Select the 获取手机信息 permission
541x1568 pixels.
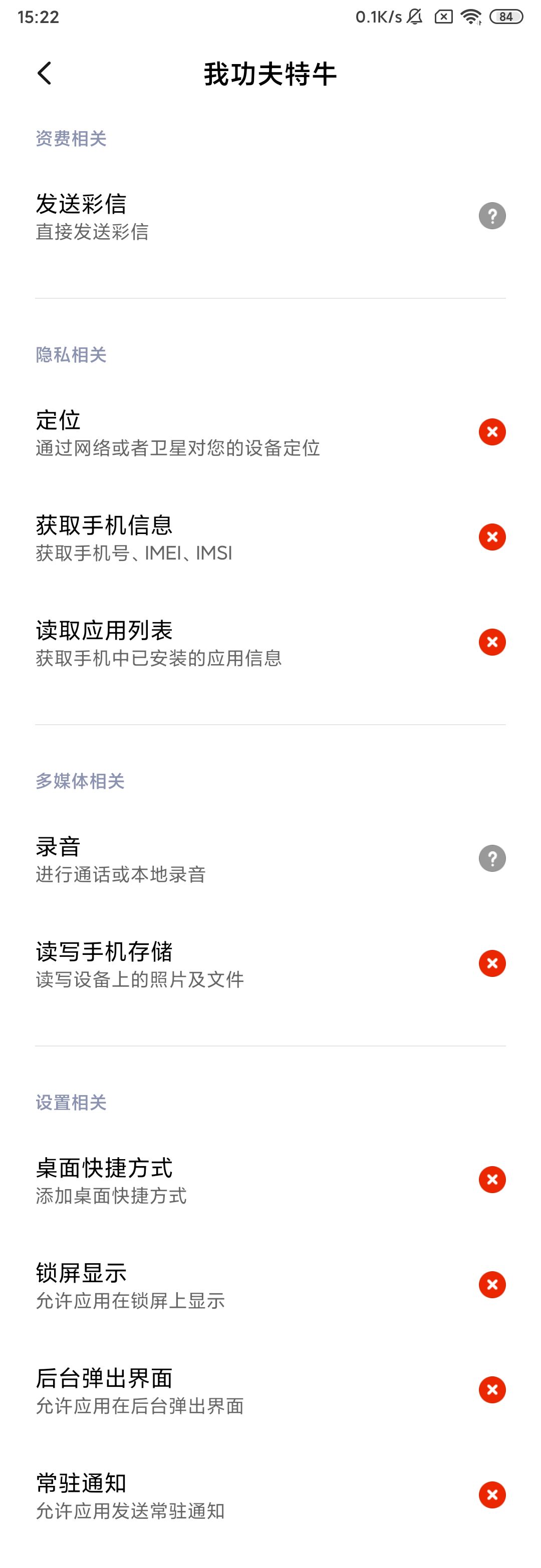tap(270, 538)
